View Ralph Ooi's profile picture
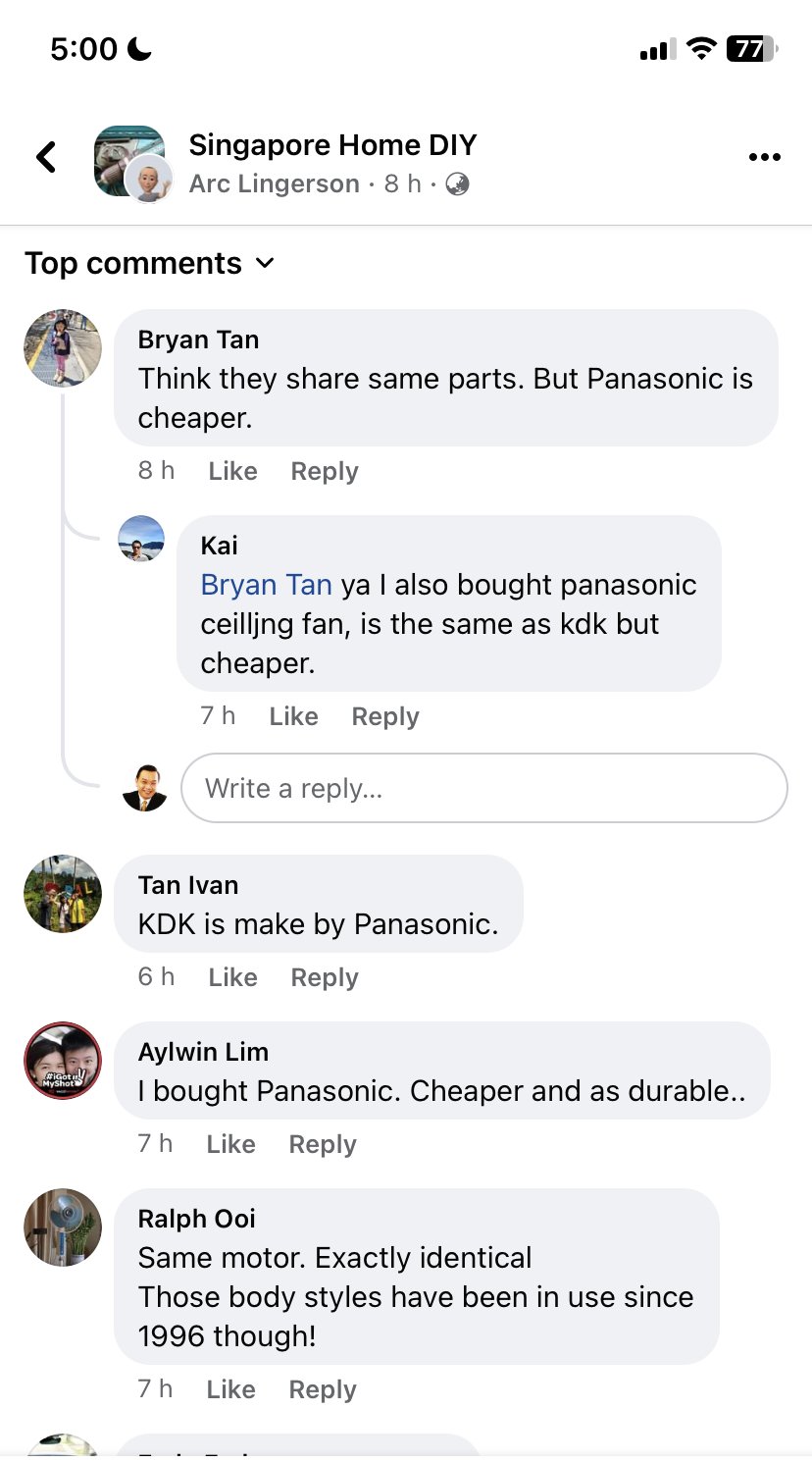The height and width of the screenshot is (1462, 812). pos(63,1227)
